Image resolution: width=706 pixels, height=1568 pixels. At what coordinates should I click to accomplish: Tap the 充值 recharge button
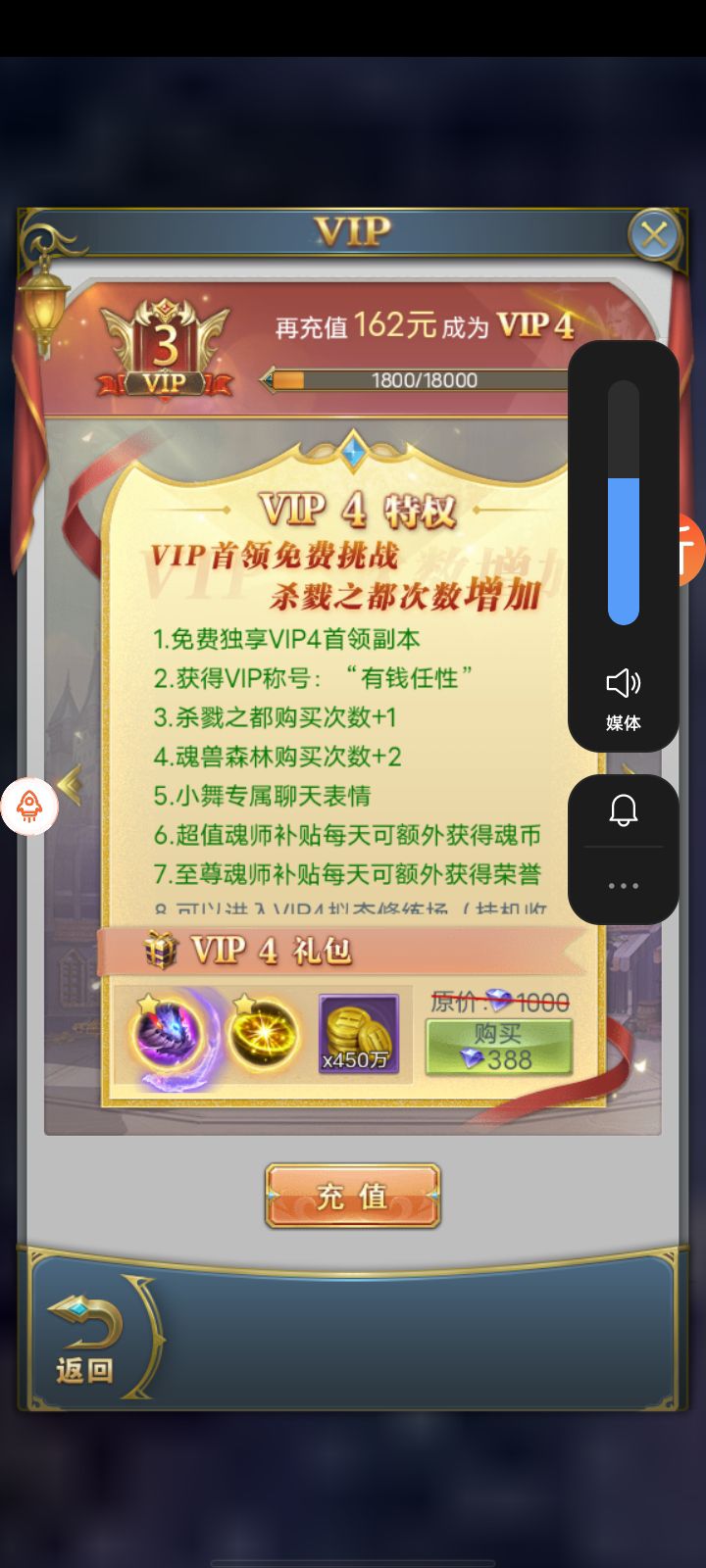pyautogui.click(x=352, y=1196)
